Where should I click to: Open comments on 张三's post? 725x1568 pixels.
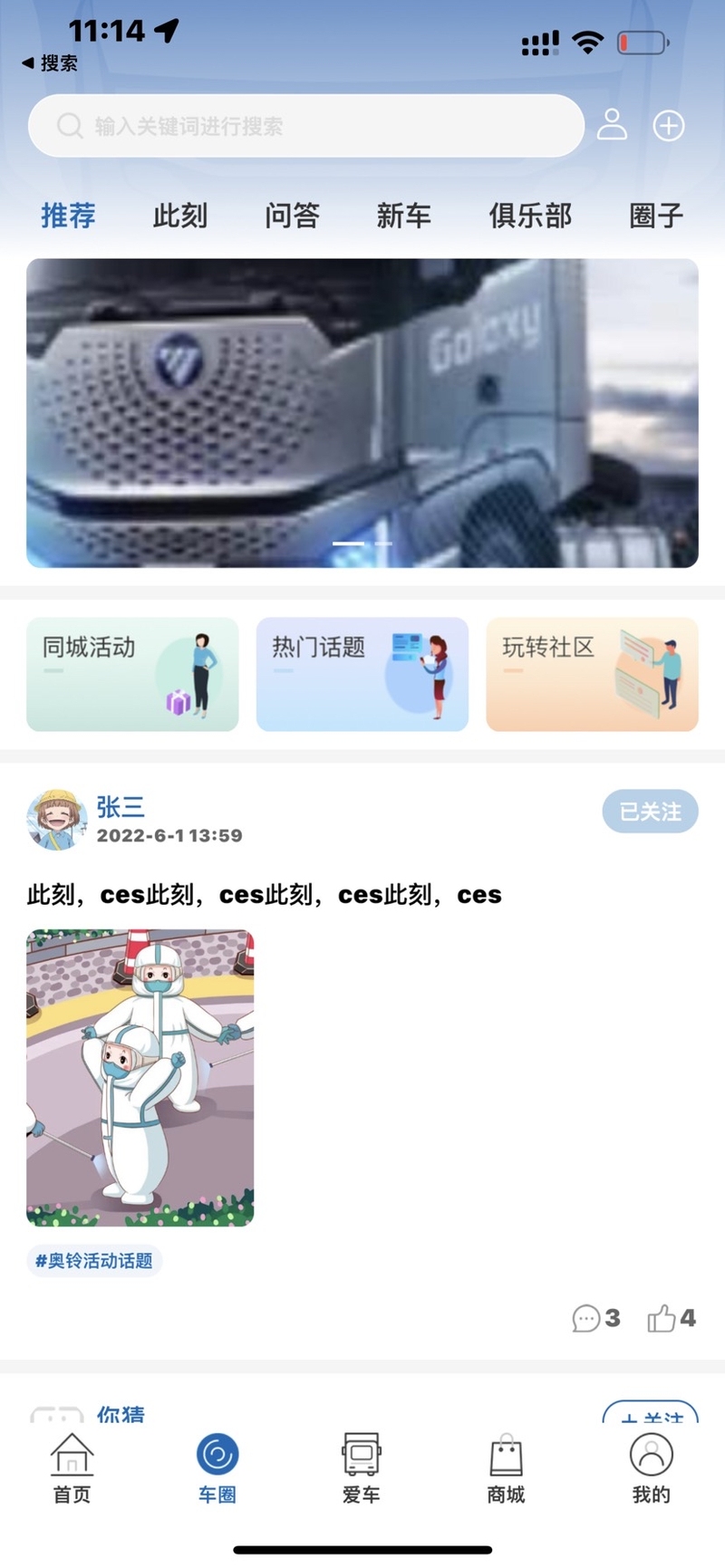click(595, 1318)
